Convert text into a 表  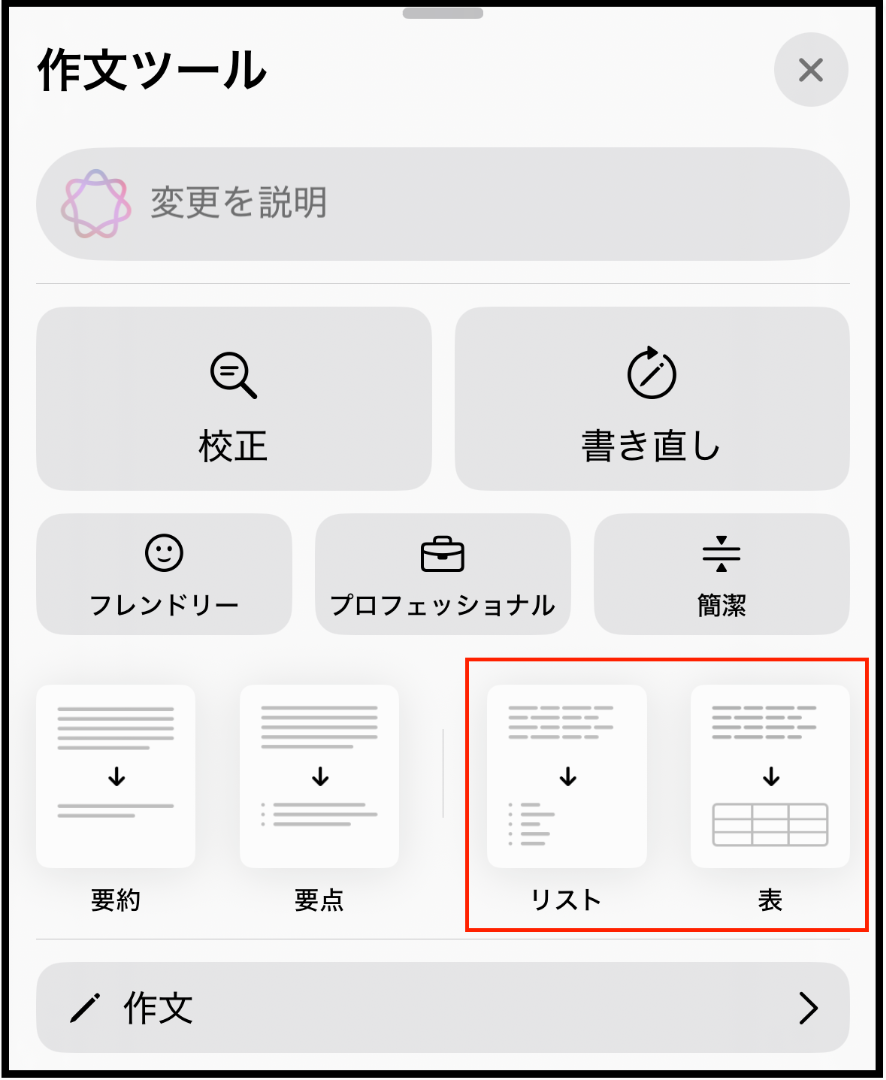coord(769,776)
